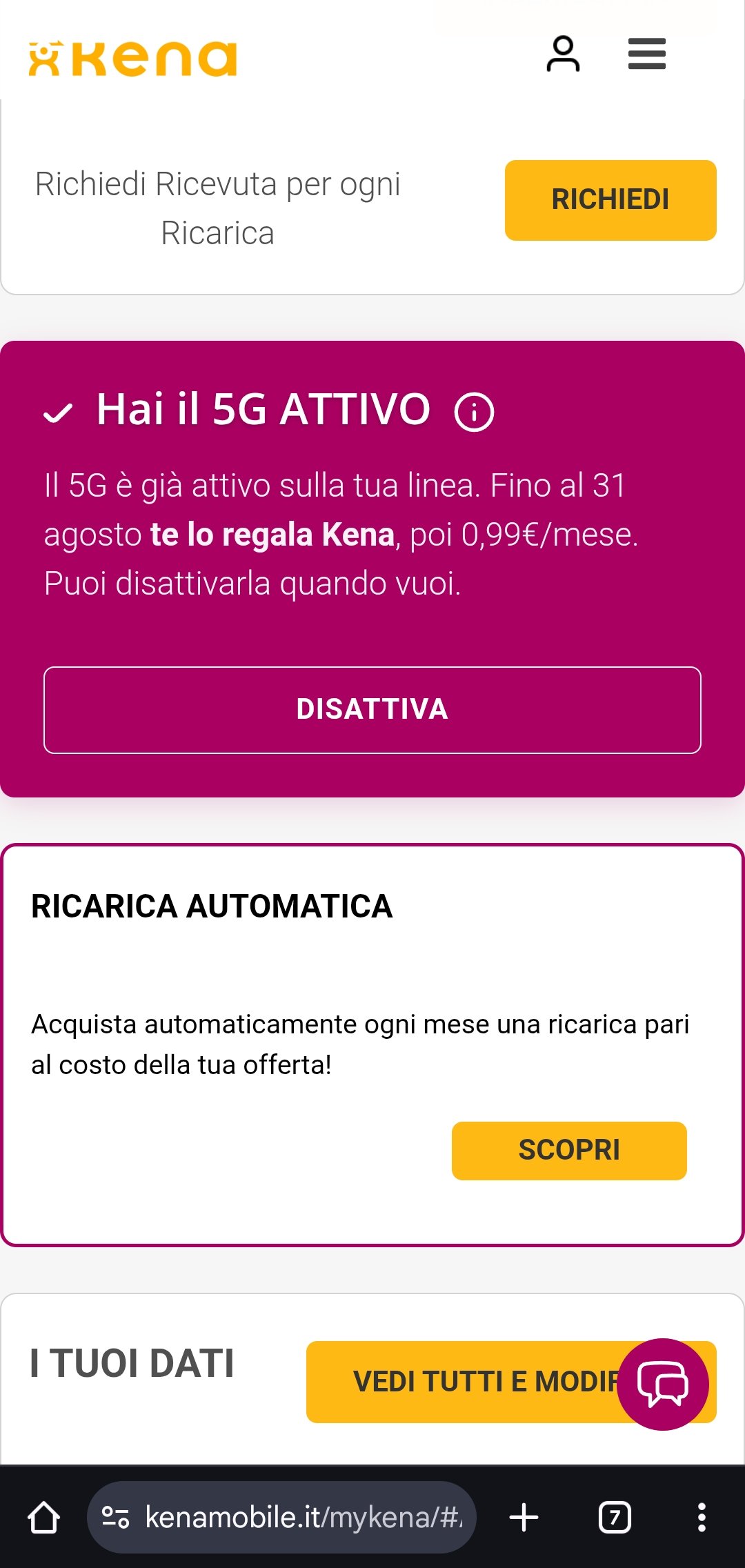This screenshot has width=745, height=1568.
Task: Go to the Kena homepage logo
Action: tap(132, 59)
